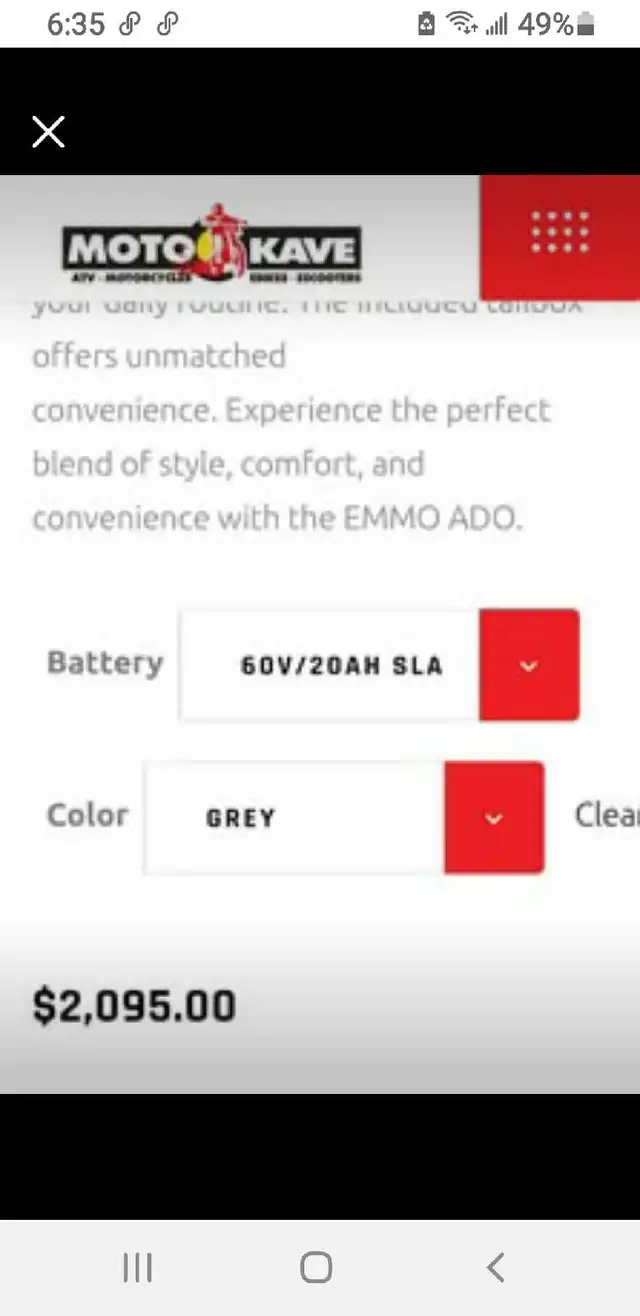Close the image viewer with the X
This screenshot has height=1316, width=640.
(48, 131)
